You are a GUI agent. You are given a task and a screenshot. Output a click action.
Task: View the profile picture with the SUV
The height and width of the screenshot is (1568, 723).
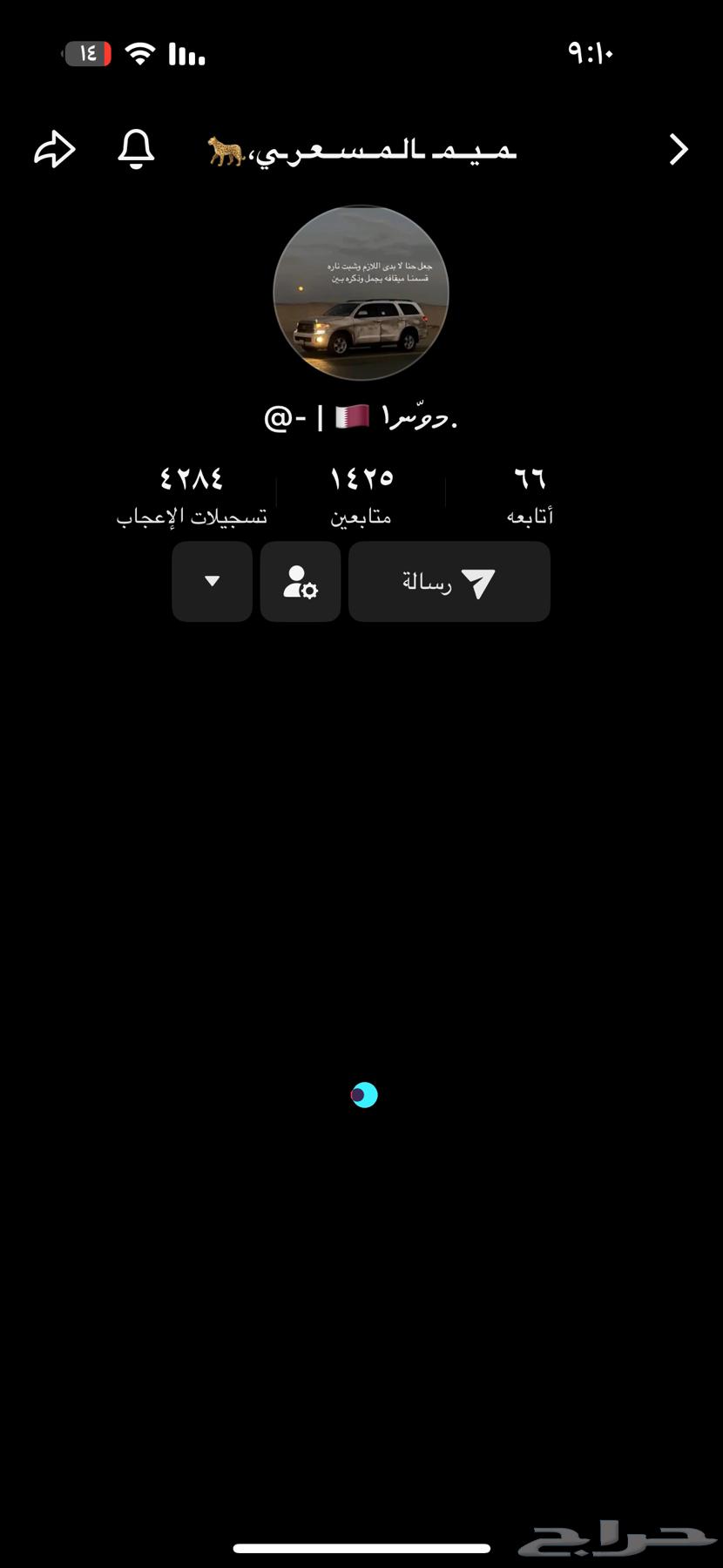(361, 293)
